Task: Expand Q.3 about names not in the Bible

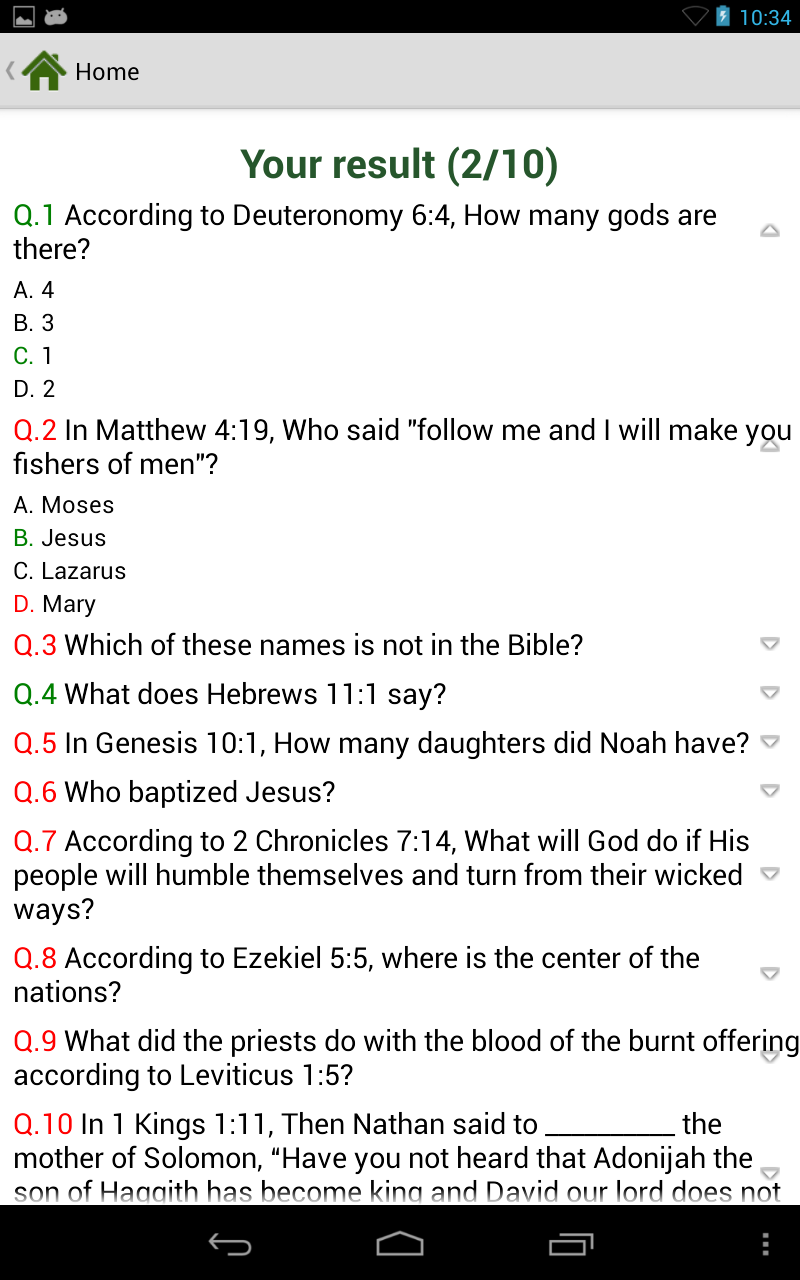Action: [x=770, y=644]
